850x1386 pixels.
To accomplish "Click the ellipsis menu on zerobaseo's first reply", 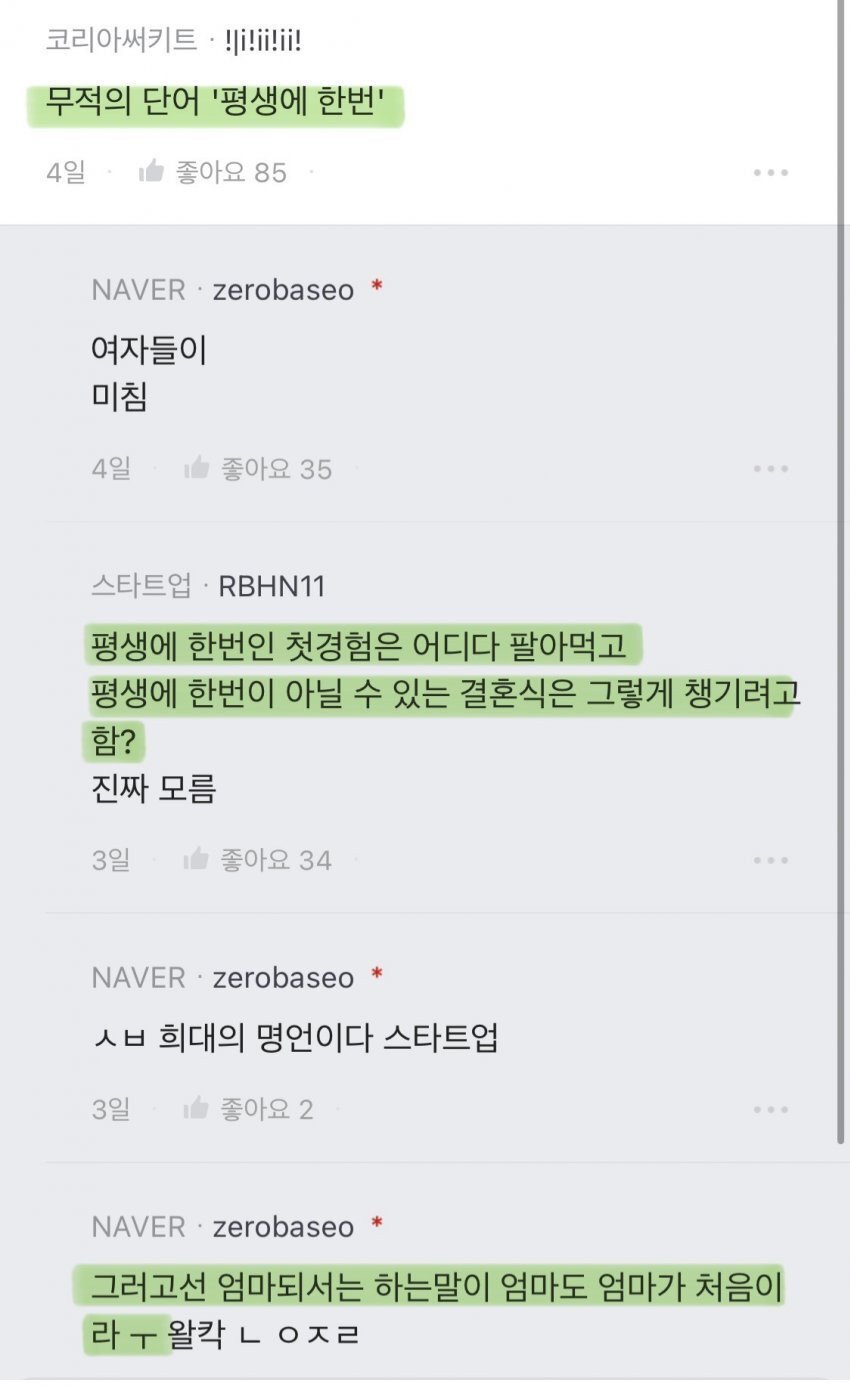I will [x=769, y=468].
